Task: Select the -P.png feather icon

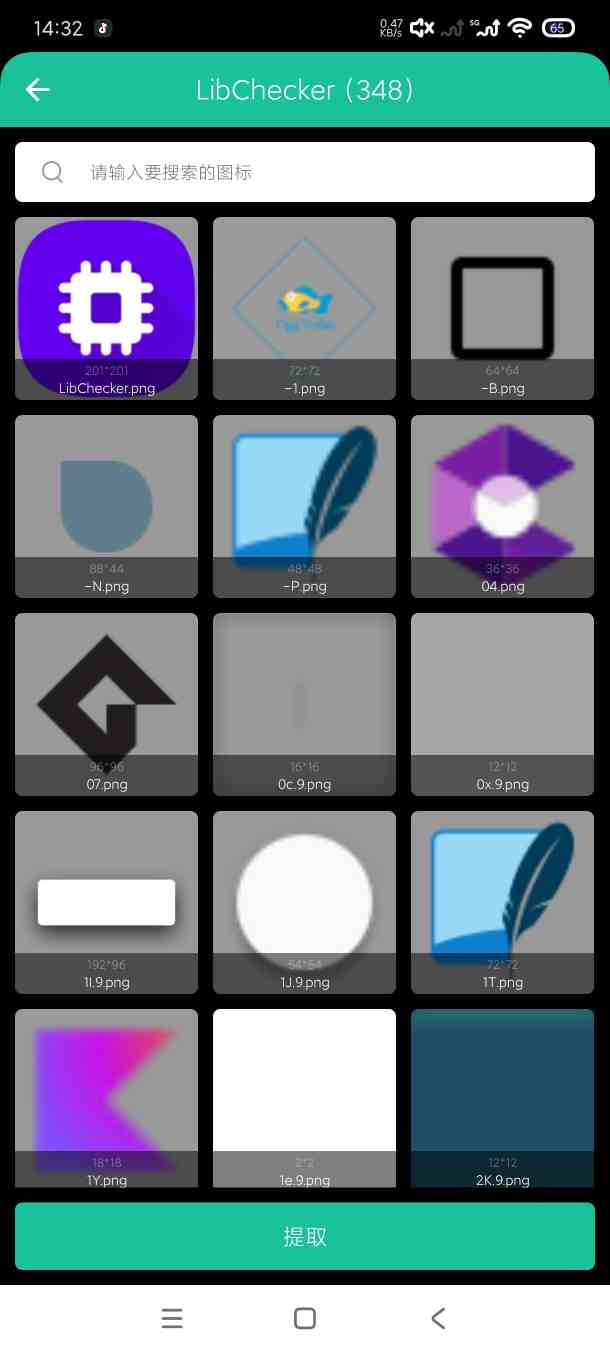Action: click(x=304, y=505)
